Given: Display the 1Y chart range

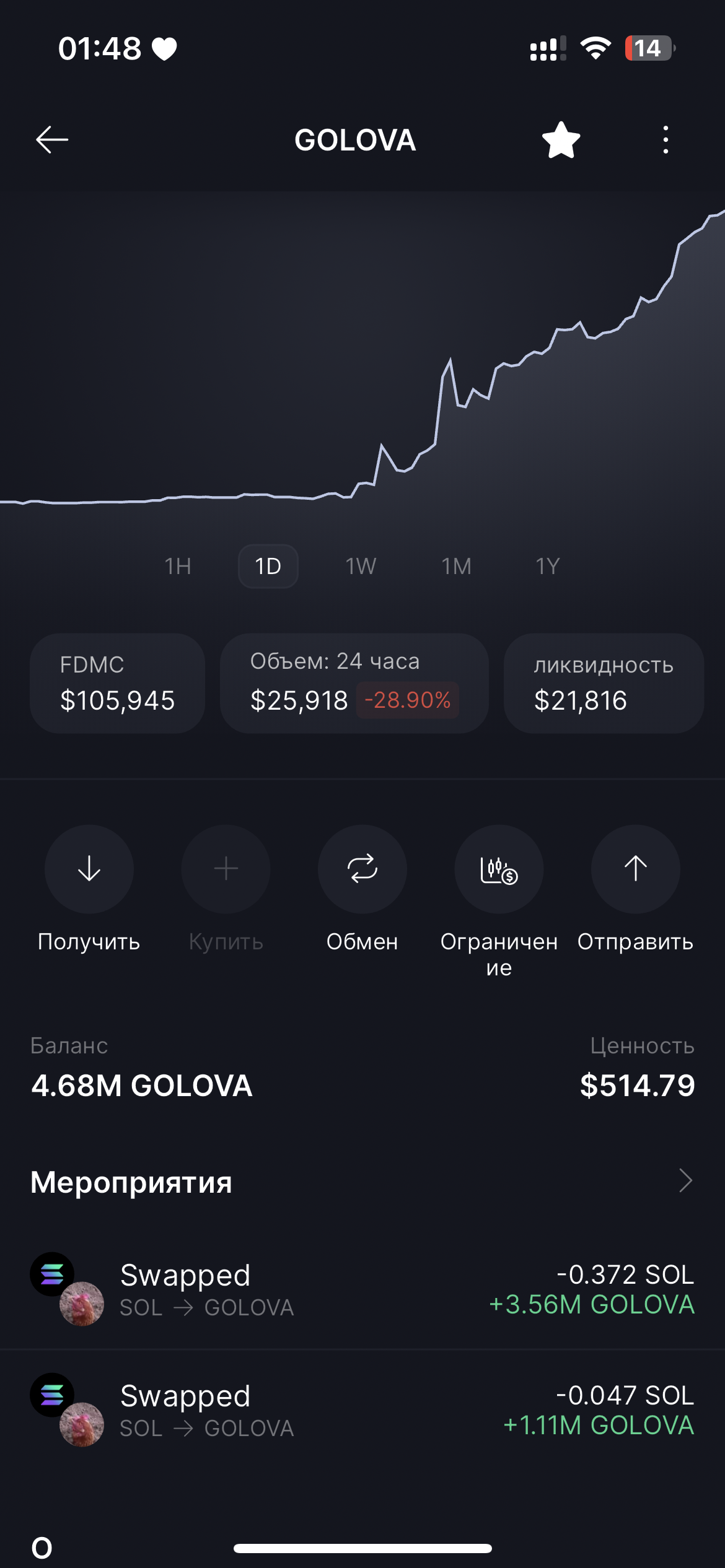Looking at the screenshot, I should pos(548,566).
